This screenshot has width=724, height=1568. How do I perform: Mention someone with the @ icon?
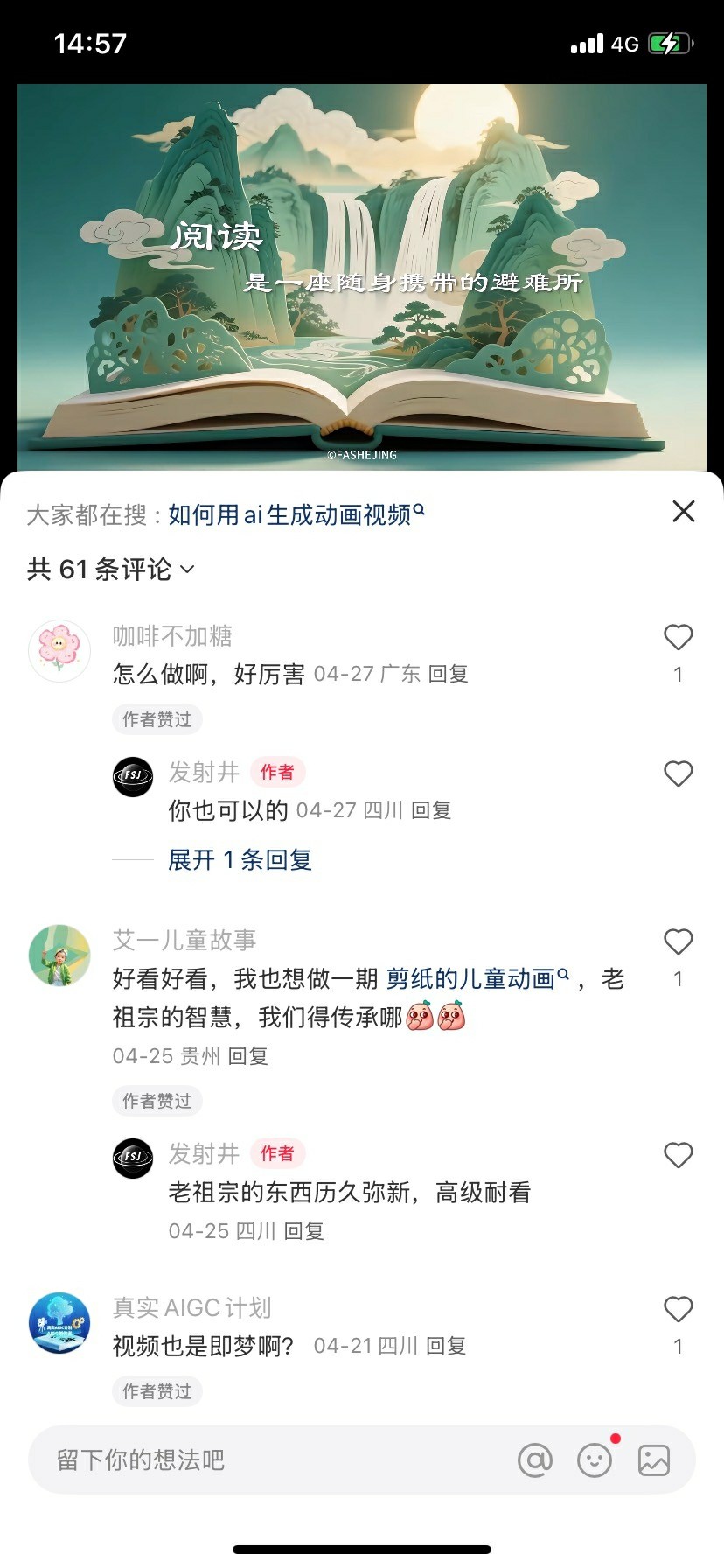[535, 1459]
